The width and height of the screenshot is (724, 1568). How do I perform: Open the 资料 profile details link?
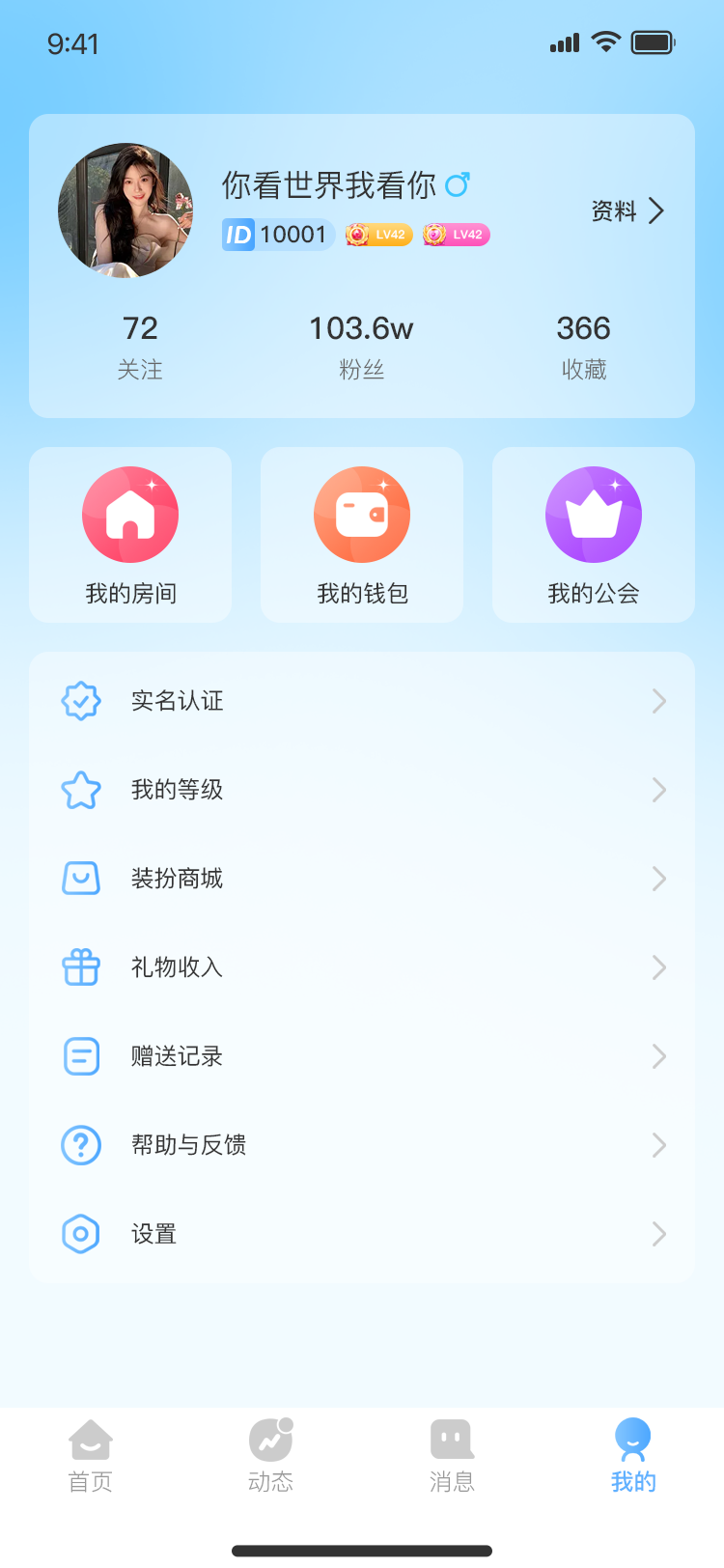pos(627,210)
